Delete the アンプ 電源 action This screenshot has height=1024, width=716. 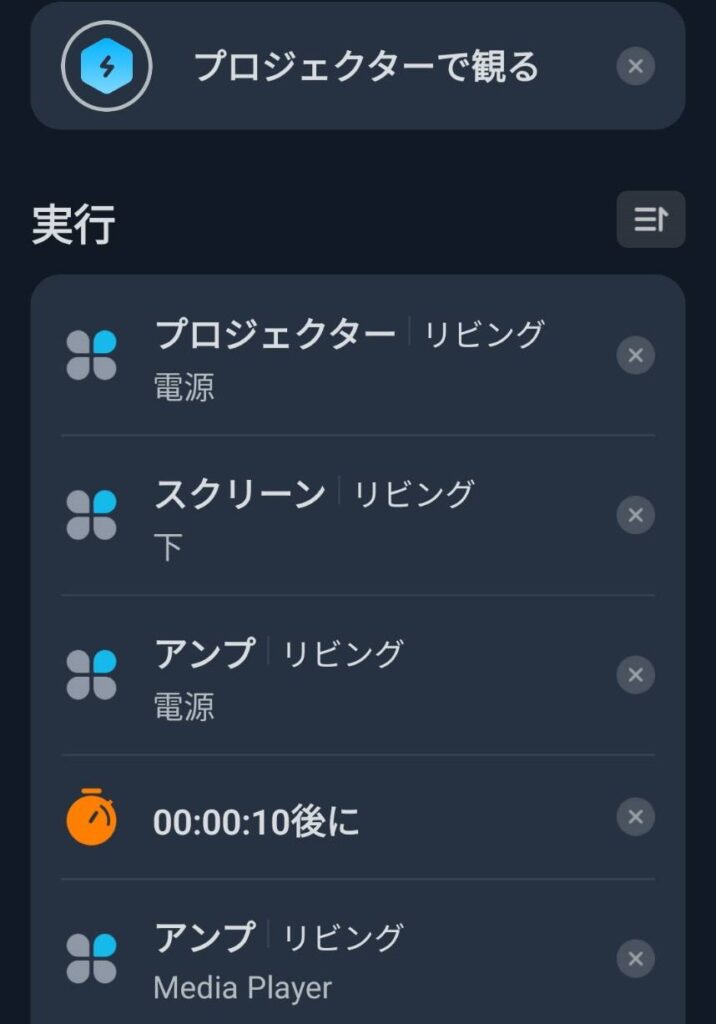coord(635,675)
